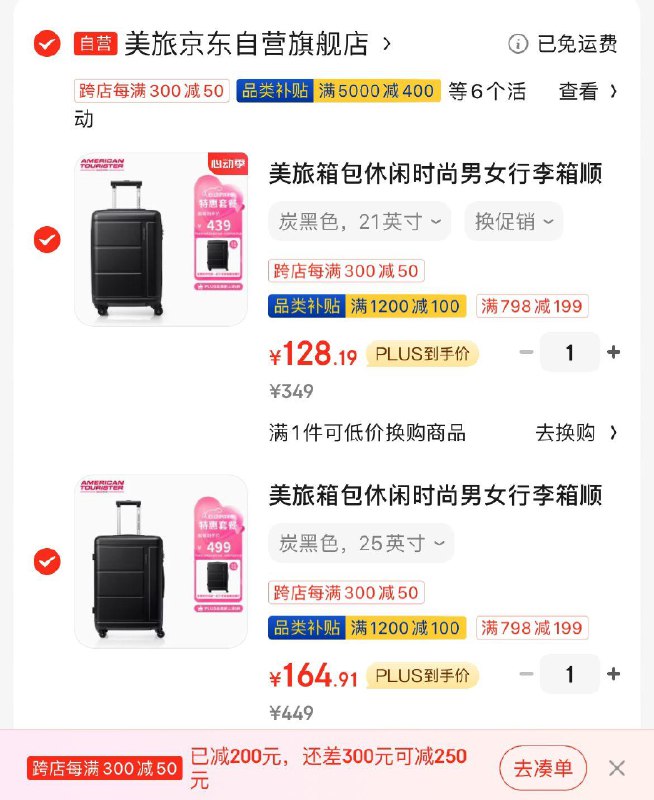The height and width of the screenshot is (800, 654).
Task: Tap 去凑单 to add more items
Action: click(x=543, y=768)
